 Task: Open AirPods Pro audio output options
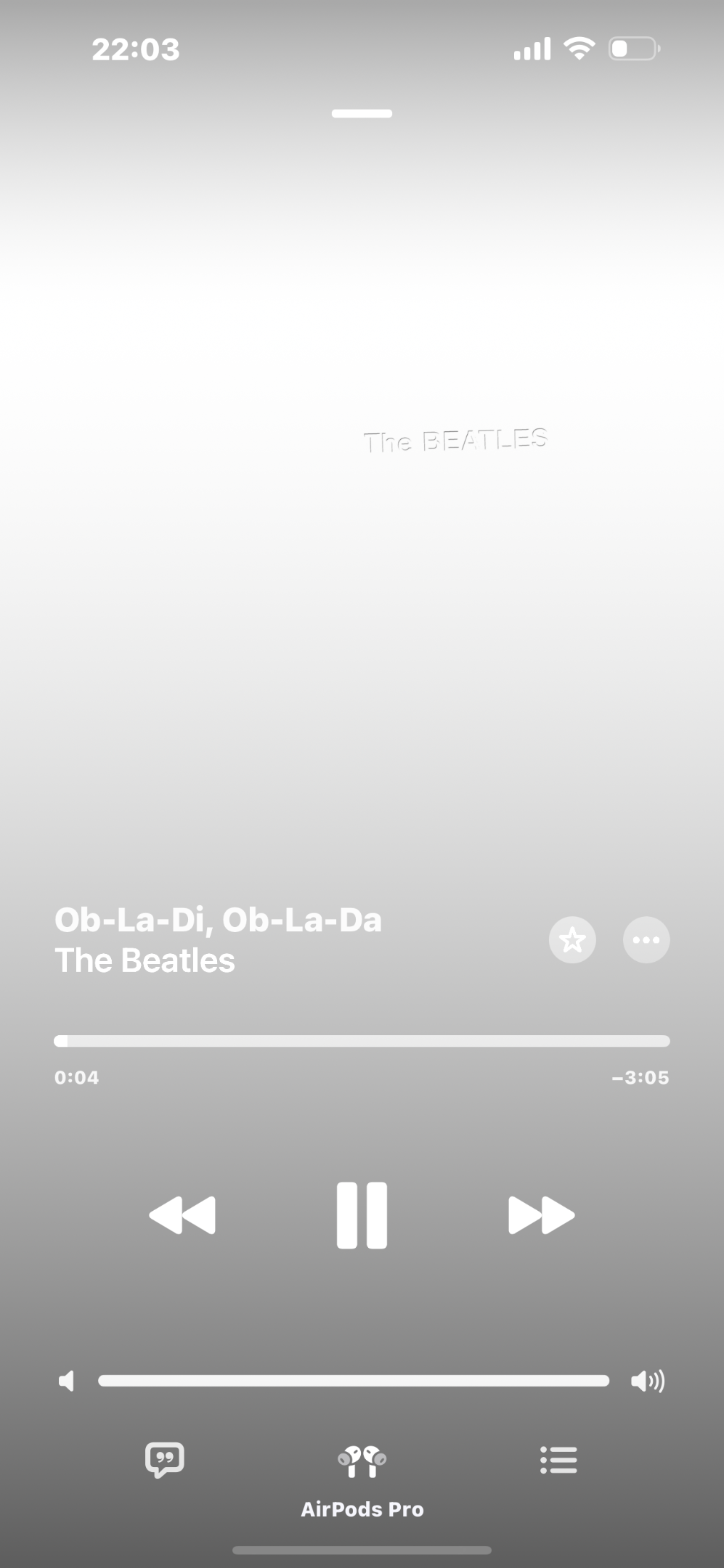coord(362,1481)
